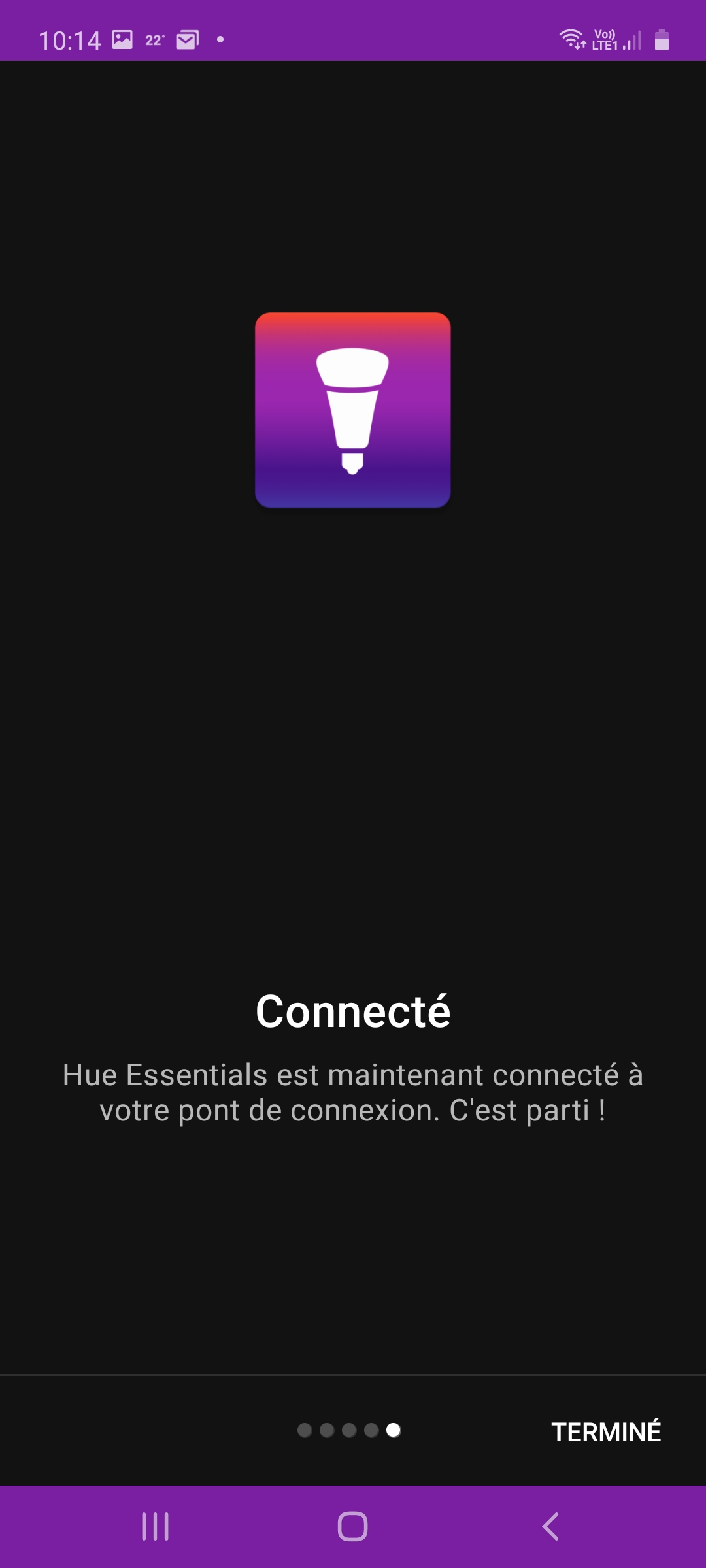Go back with the system back arrow

(x=550, y=1527)
